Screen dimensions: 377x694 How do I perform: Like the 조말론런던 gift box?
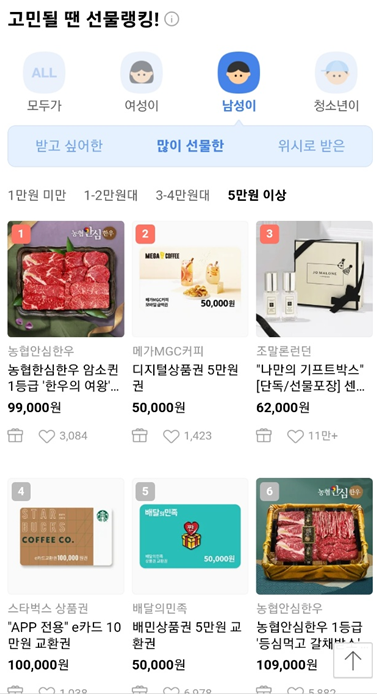pos(296,436)
